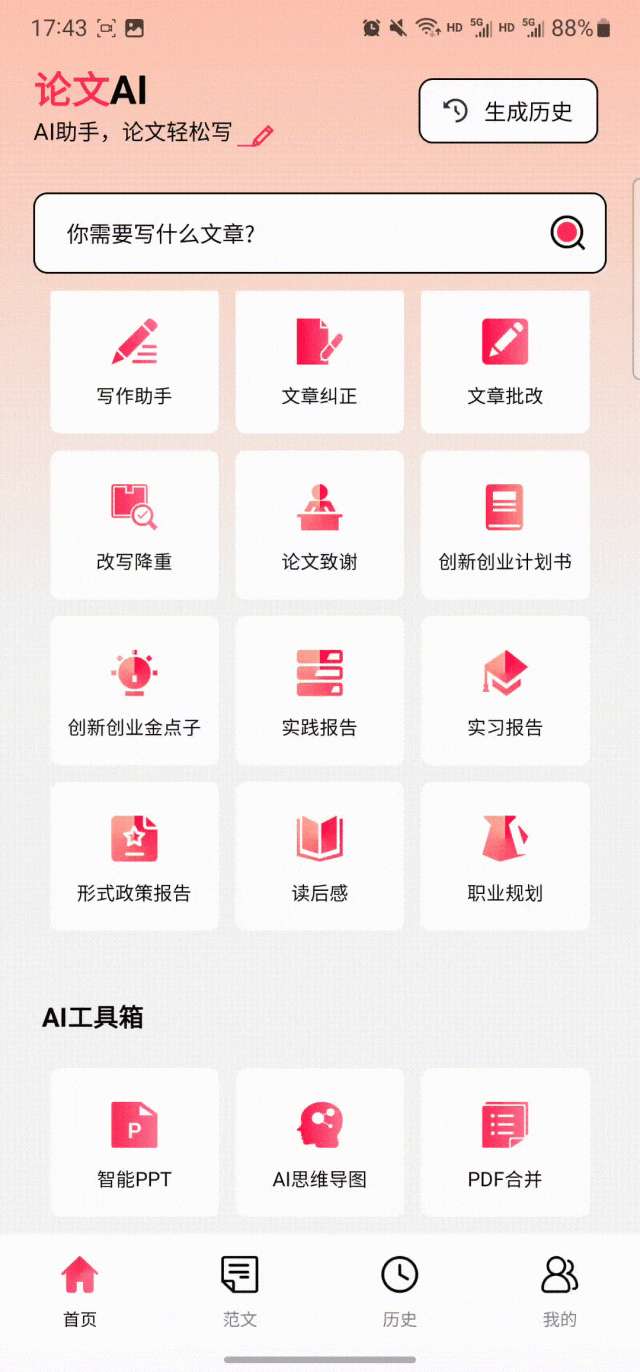Switch to the 范文 tab
Screen dimensions: 640x1372
click(240, 1291)
